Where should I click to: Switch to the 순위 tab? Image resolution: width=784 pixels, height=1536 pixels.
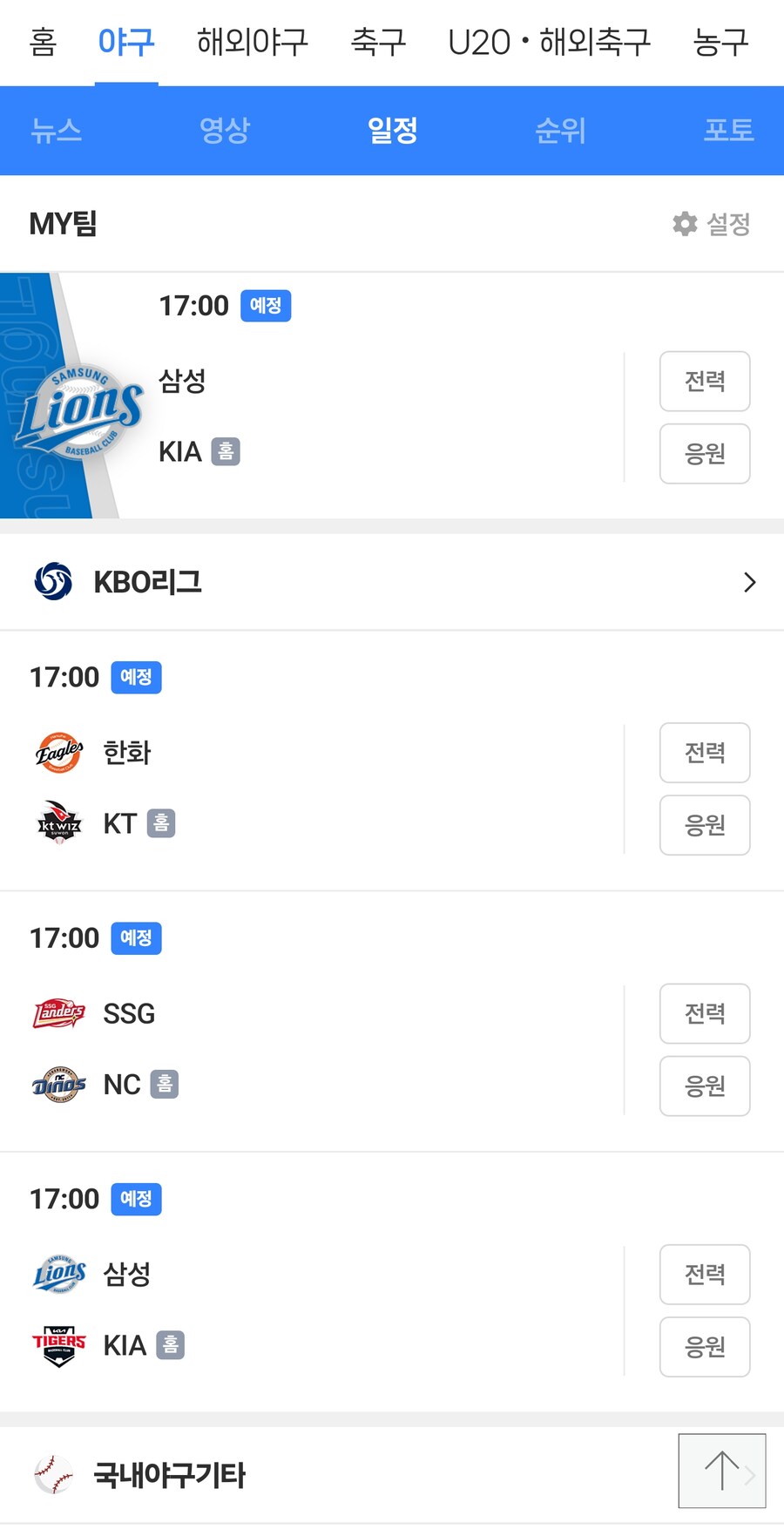(560, 131)
